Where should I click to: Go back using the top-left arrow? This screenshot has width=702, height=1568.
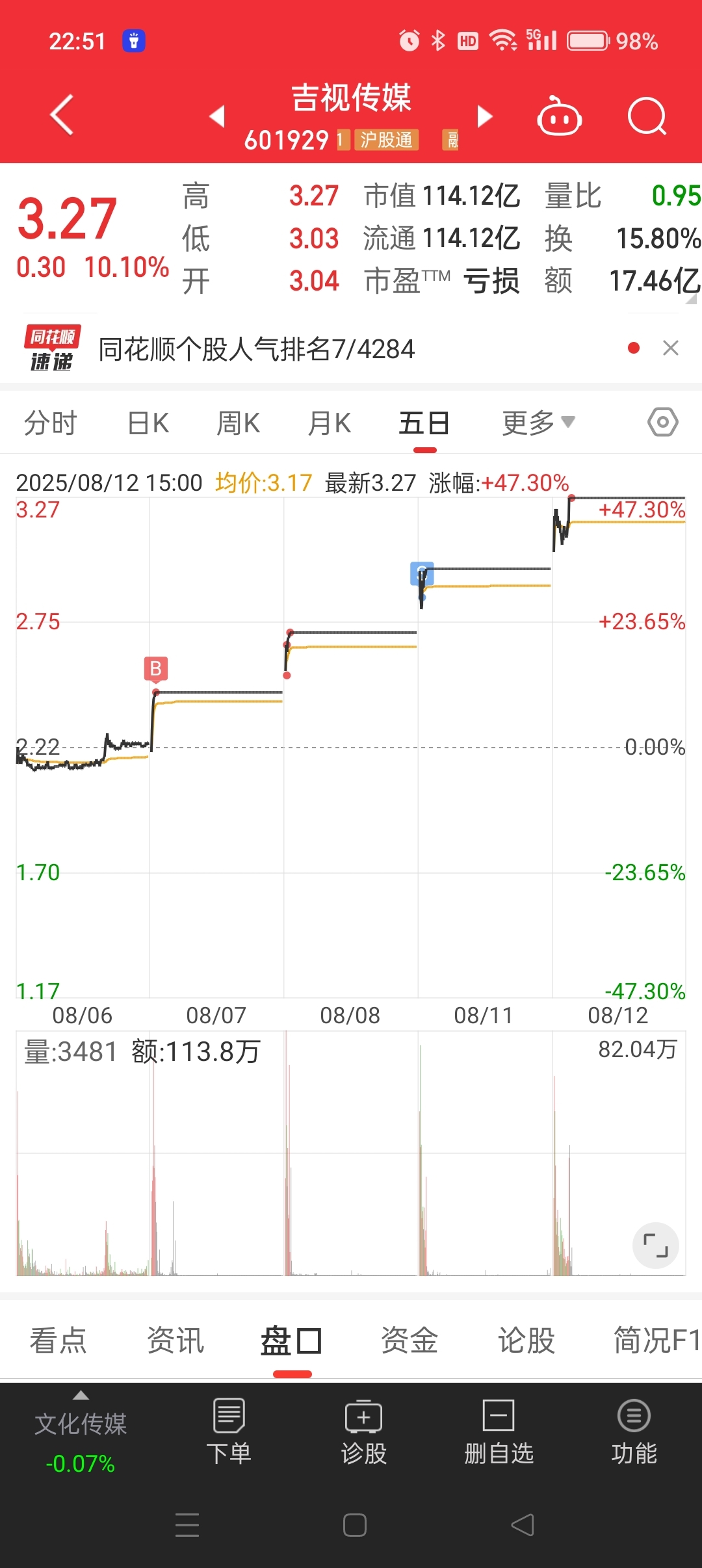click(x=62, y=115)
